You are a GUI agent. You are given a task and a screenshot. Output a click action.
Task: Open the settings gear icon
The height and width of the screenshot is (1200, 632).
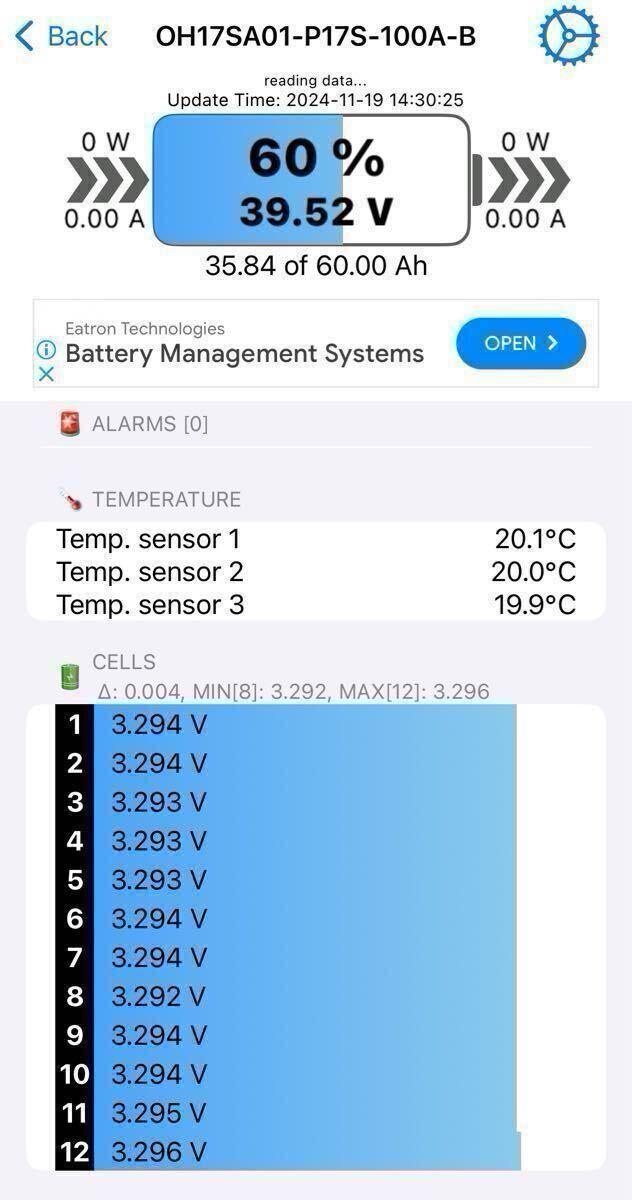[569, 36]
